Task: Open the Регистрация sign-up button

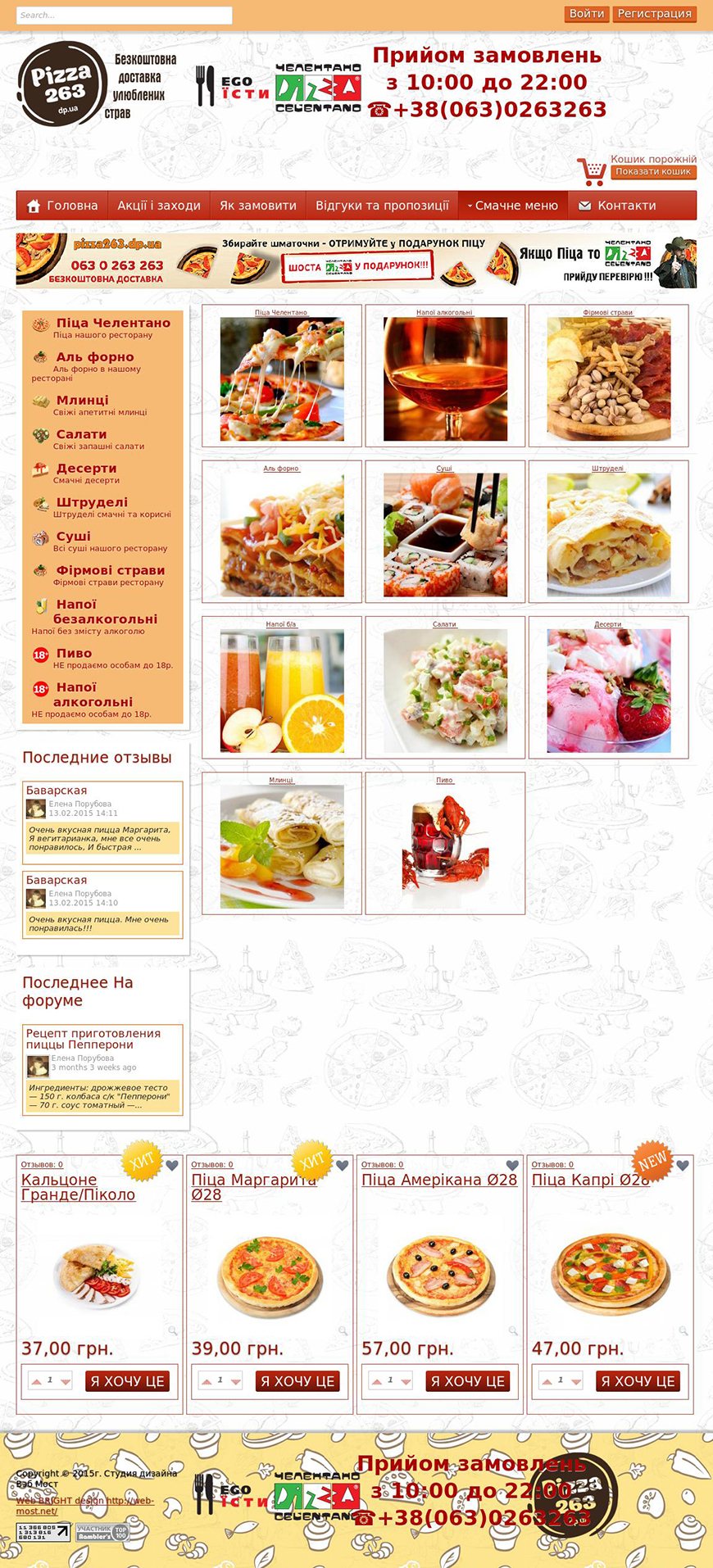Action: pyautogui.click(x=654, y=14)
